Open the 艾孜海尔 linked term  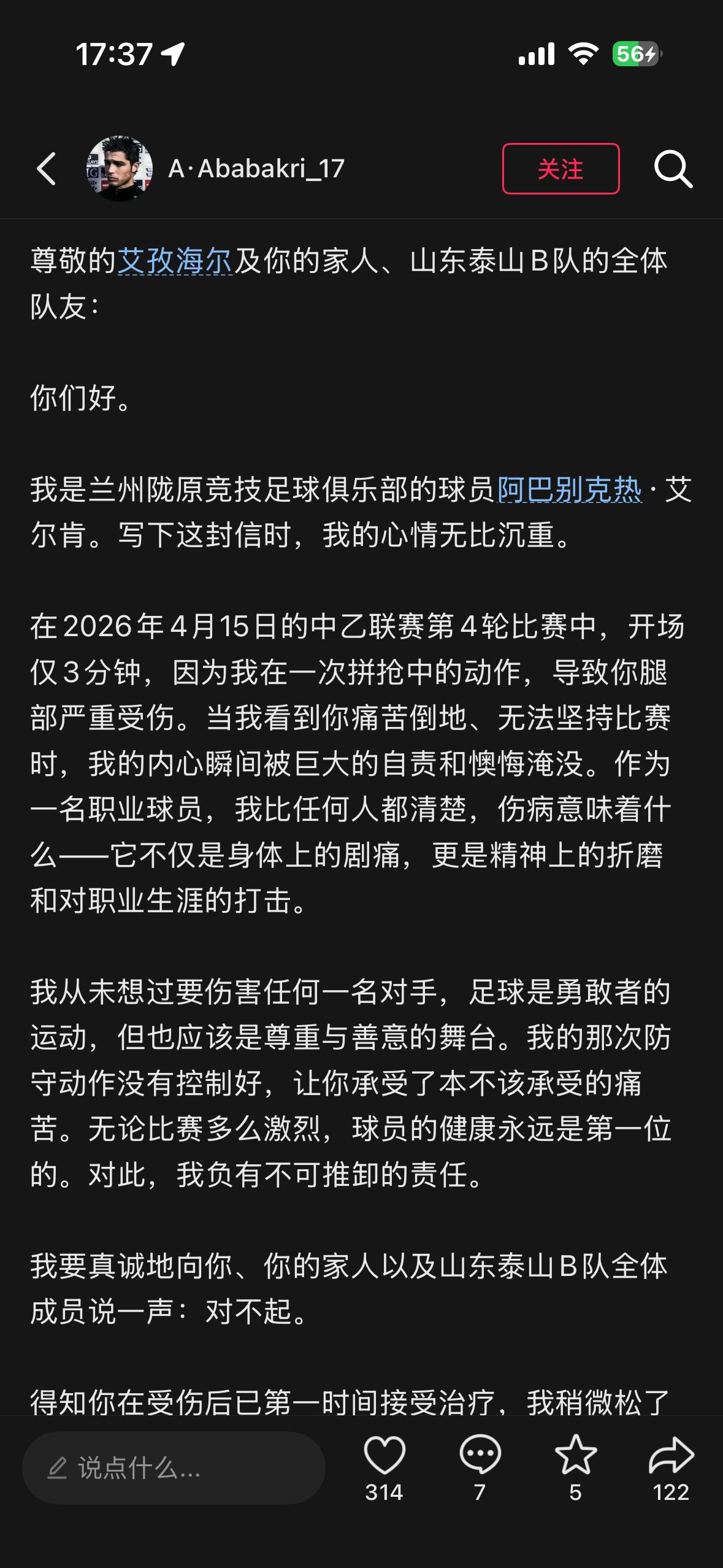[x=175, y=261]
